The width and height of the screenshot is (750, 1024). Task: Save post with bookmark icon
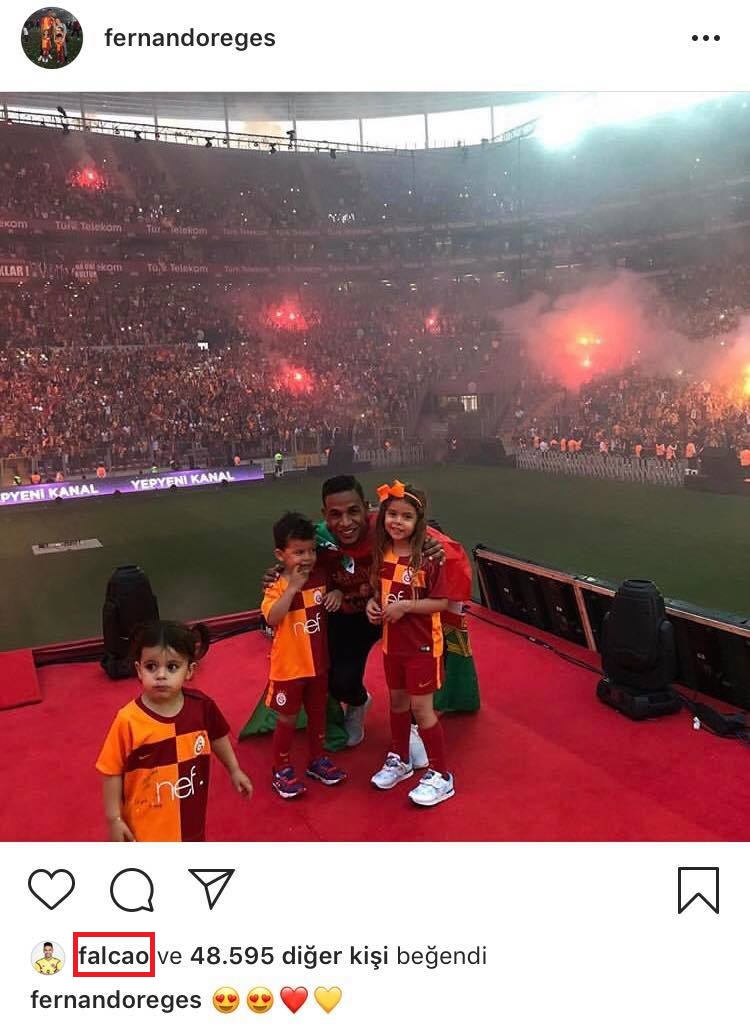[x=698, y=889]
